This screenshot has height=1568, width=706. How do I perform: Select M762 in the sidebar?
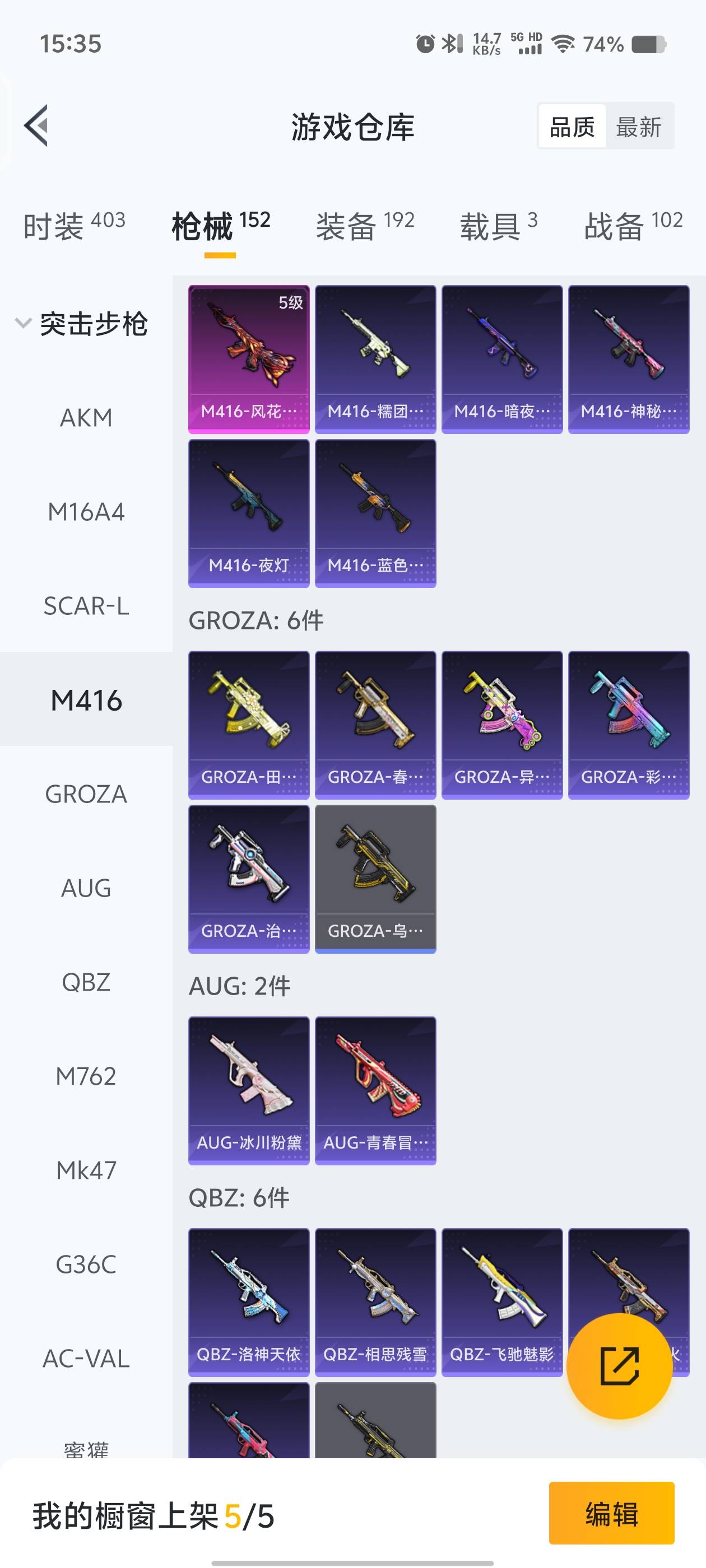86,1076
